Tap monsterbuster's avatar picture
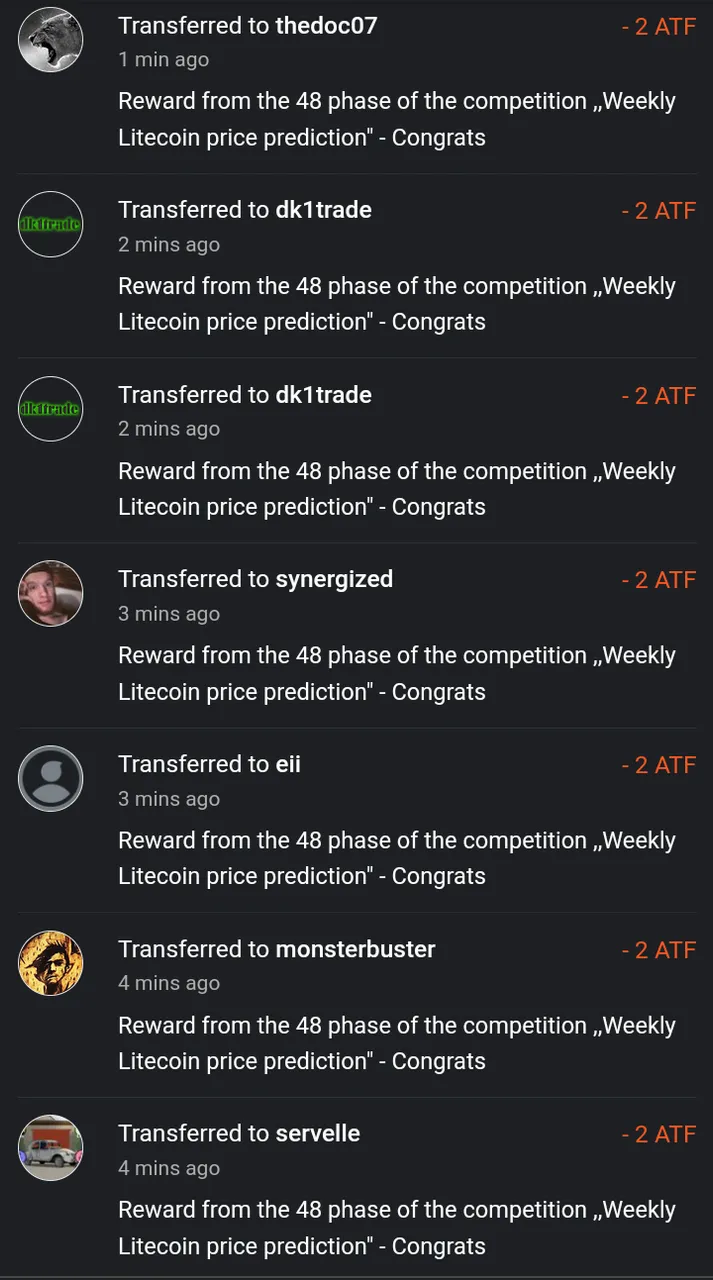Screen dimensions: 713x1280 [x=50, y=963]
